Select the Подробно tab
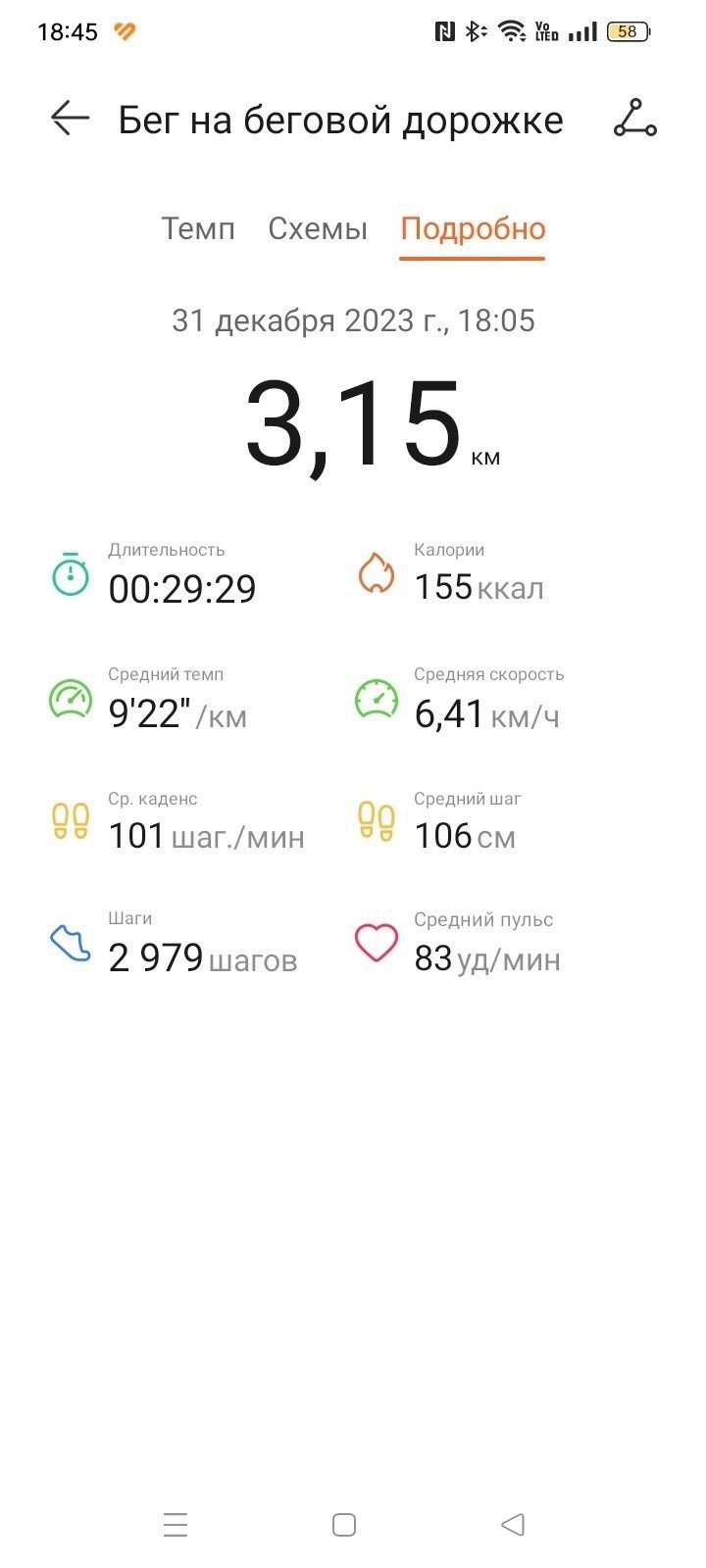Viewport: 706px width, 1568px height. pyautogui.click(x=473, y=228)
